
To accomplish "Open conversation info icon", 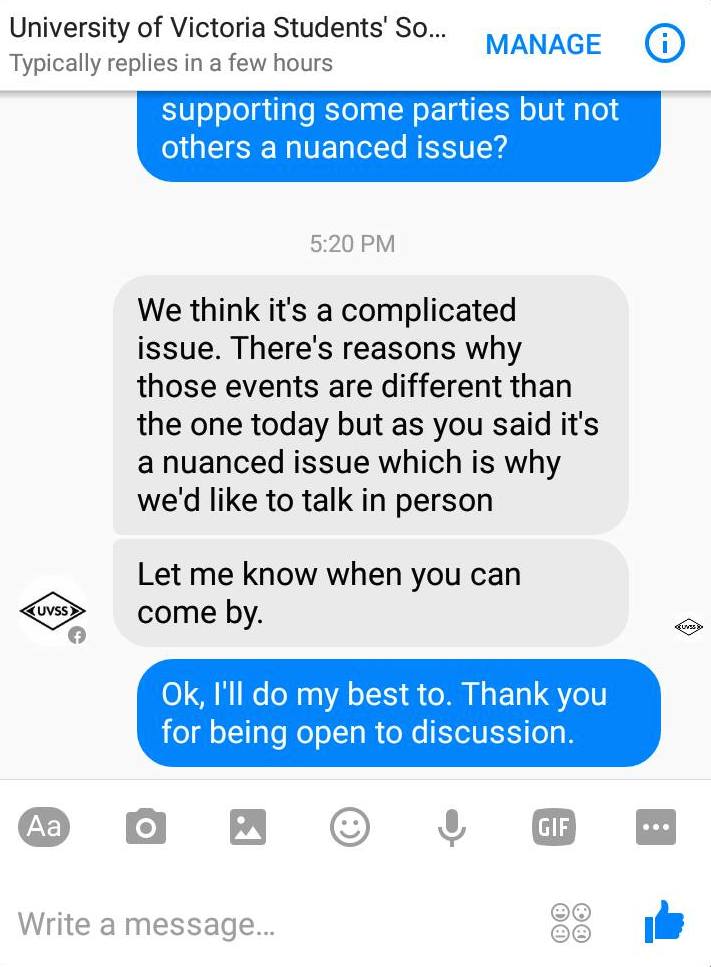I will pos(664,44).
